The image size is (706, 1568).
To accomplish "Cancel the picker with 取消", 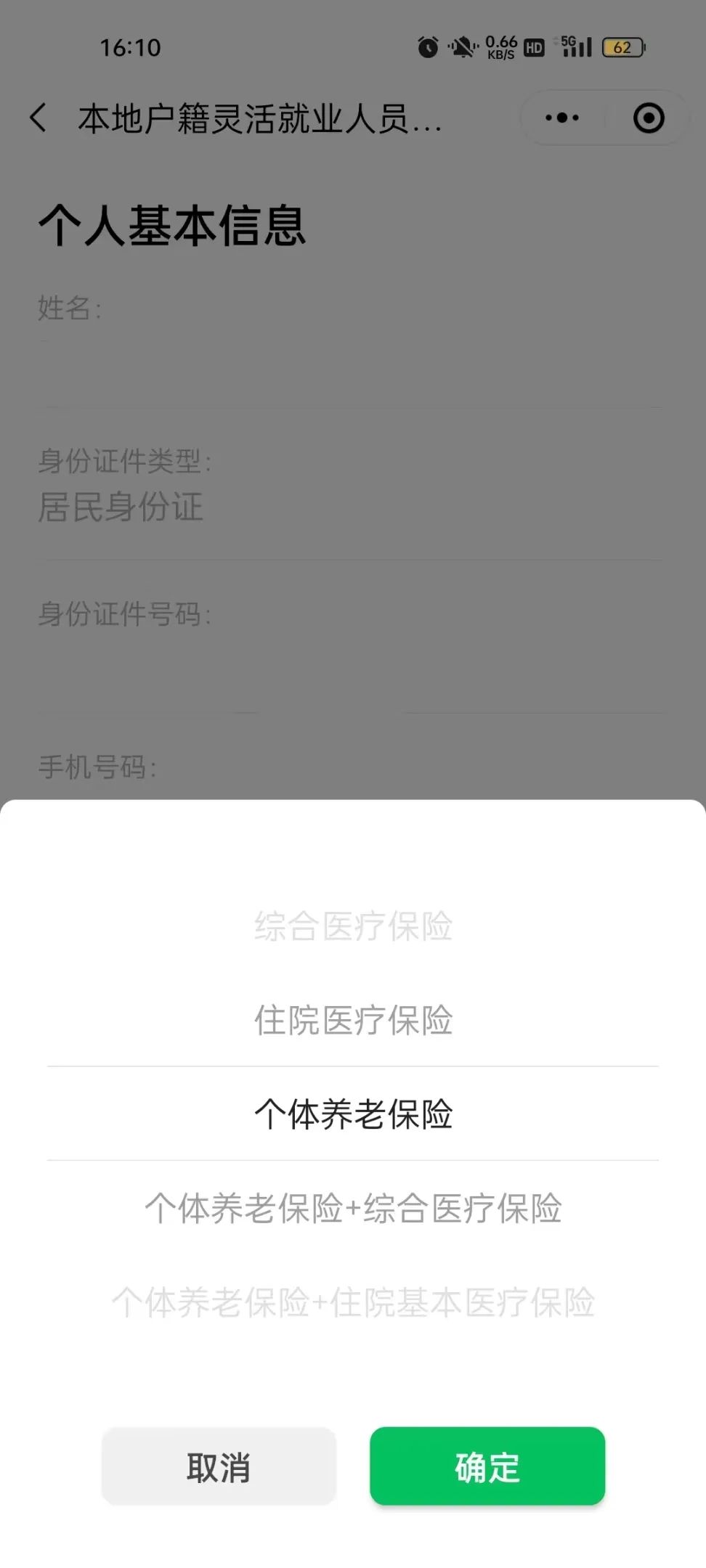I will (x=219, y=1466).
